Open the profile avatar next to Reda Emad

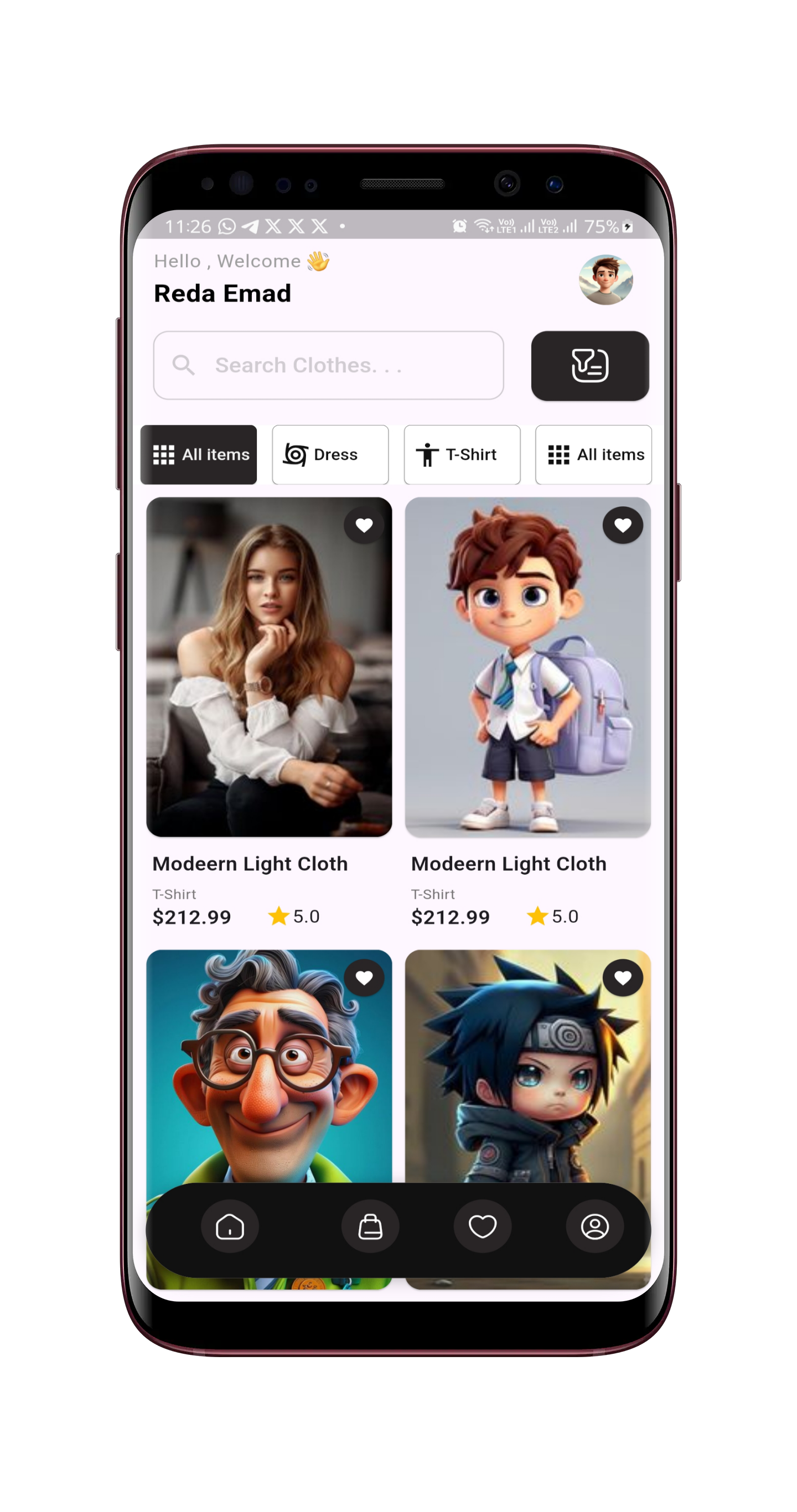pyautogui.click(x=605, y=279)
